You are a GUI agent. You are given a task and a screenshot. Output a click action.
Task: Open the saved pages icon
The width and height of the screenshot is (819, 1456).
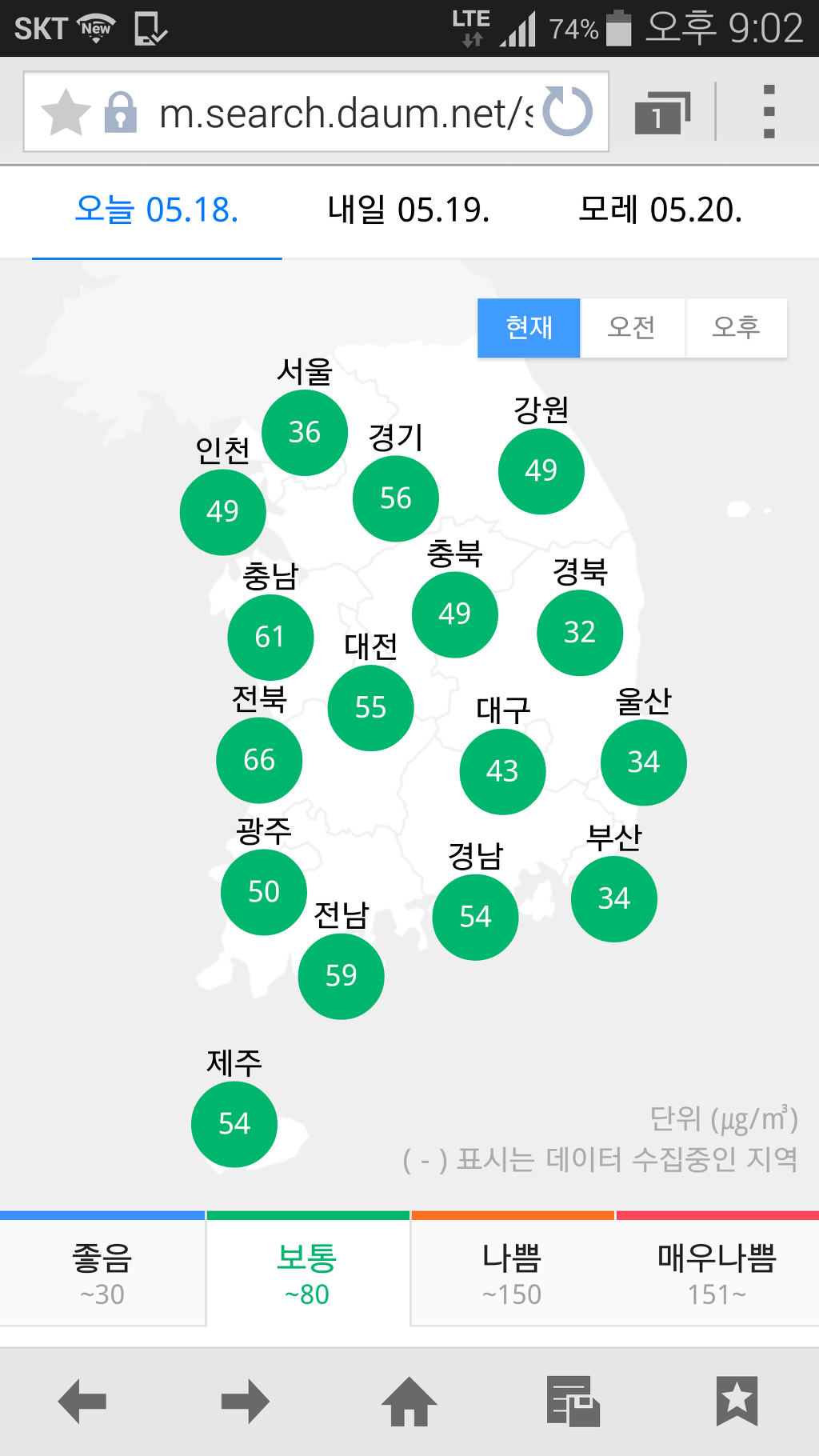coord(573,1401)
